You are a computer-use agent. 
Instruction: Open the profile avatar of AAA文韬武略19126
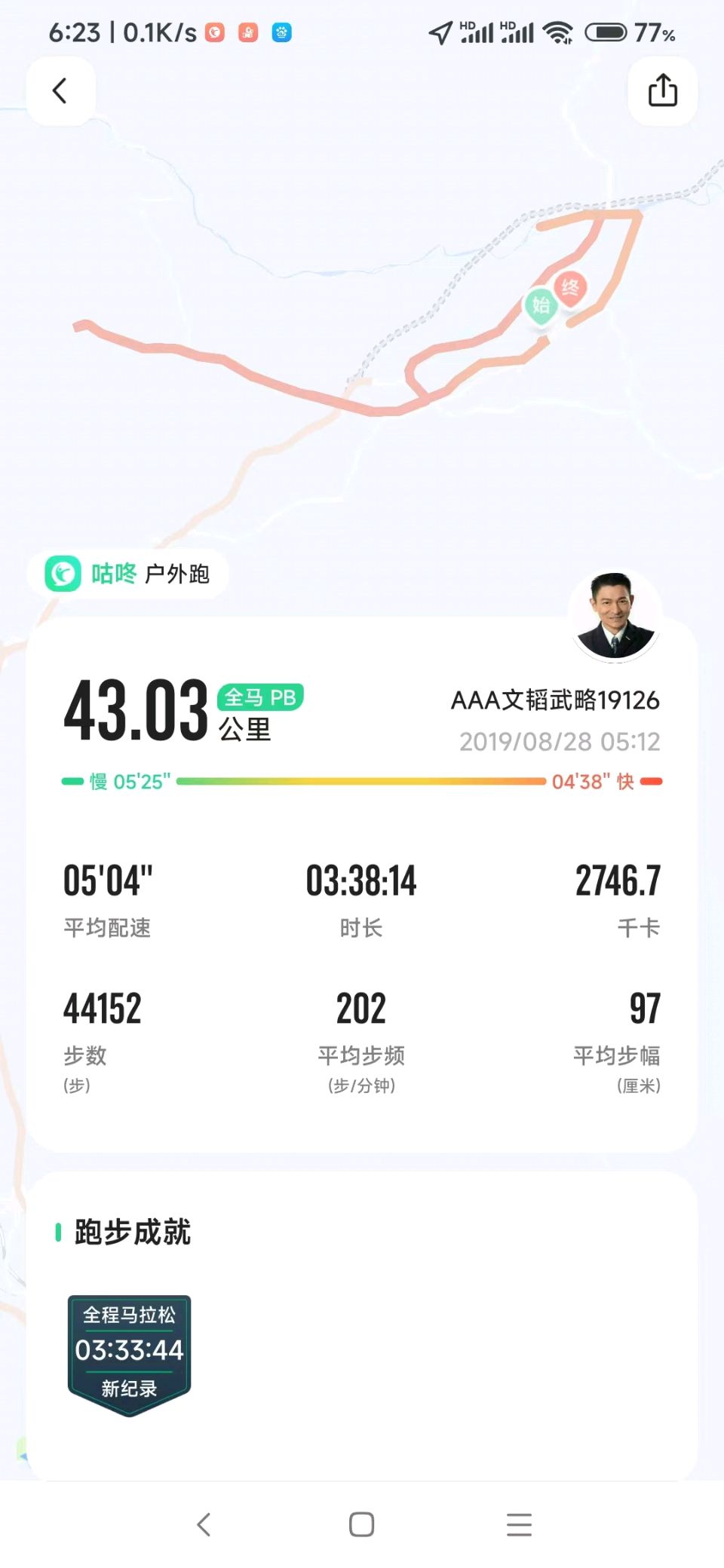[x=615, y=616]
